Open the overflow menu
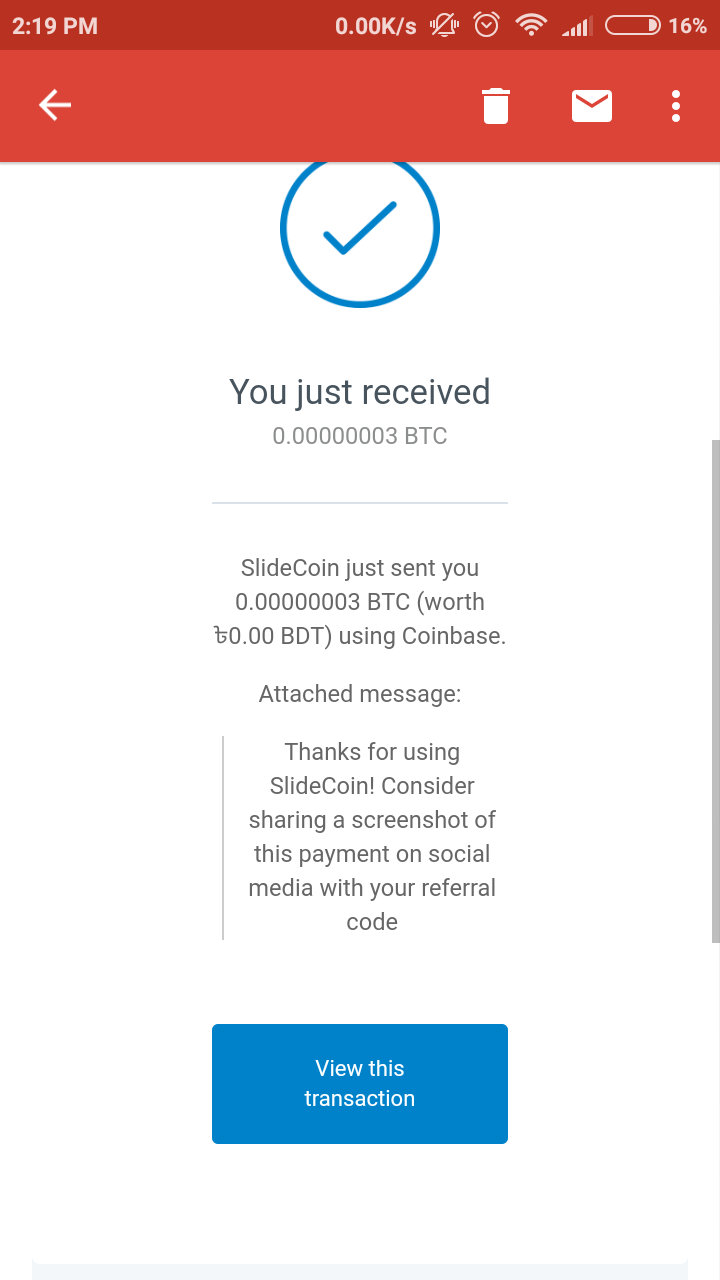Screen dimensions: 720x1280 pyautogui.click(x=676, y=105)
